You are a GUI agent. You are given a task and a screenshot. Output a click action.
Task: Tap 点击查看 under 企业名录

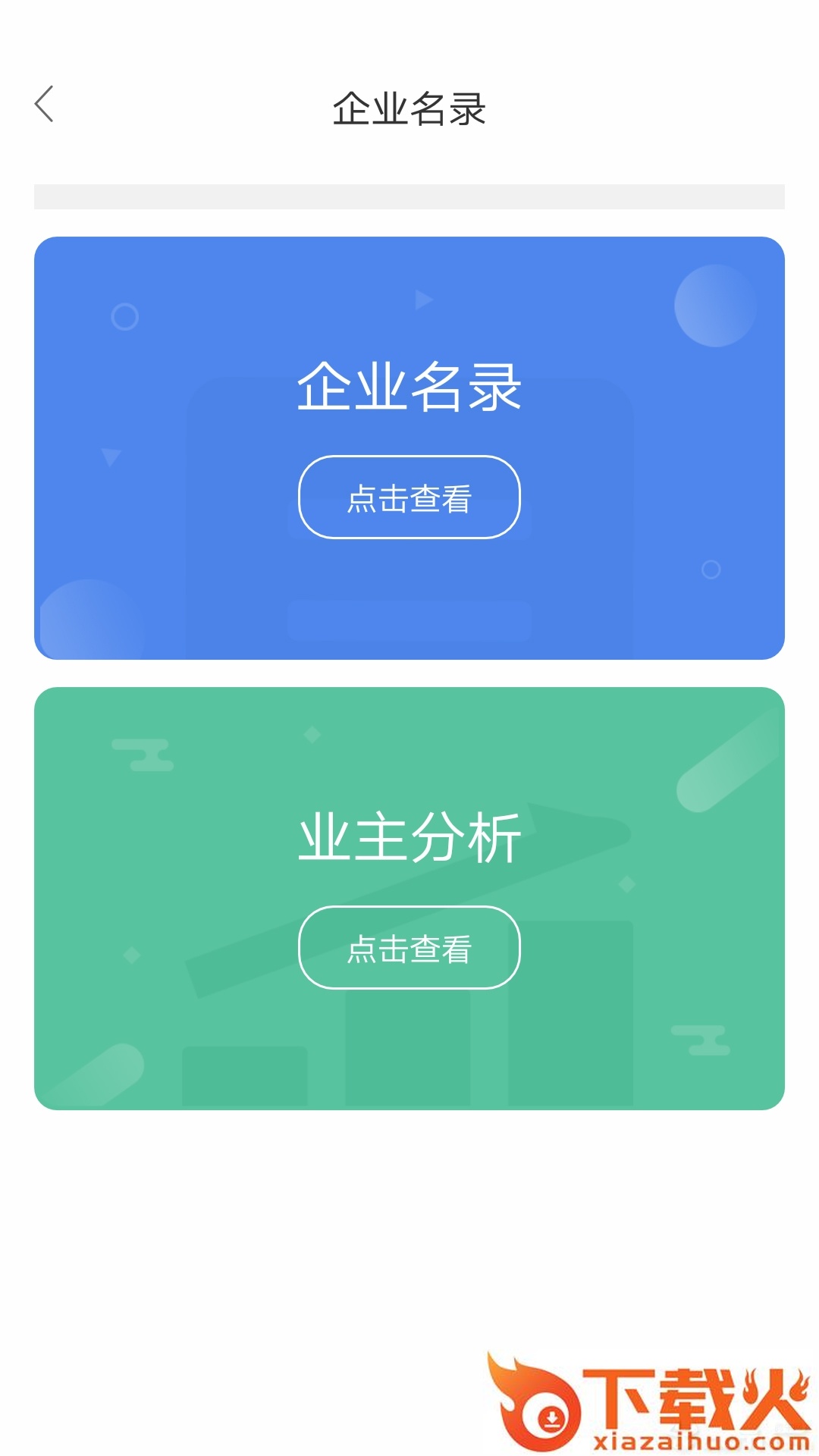(409, 497)
